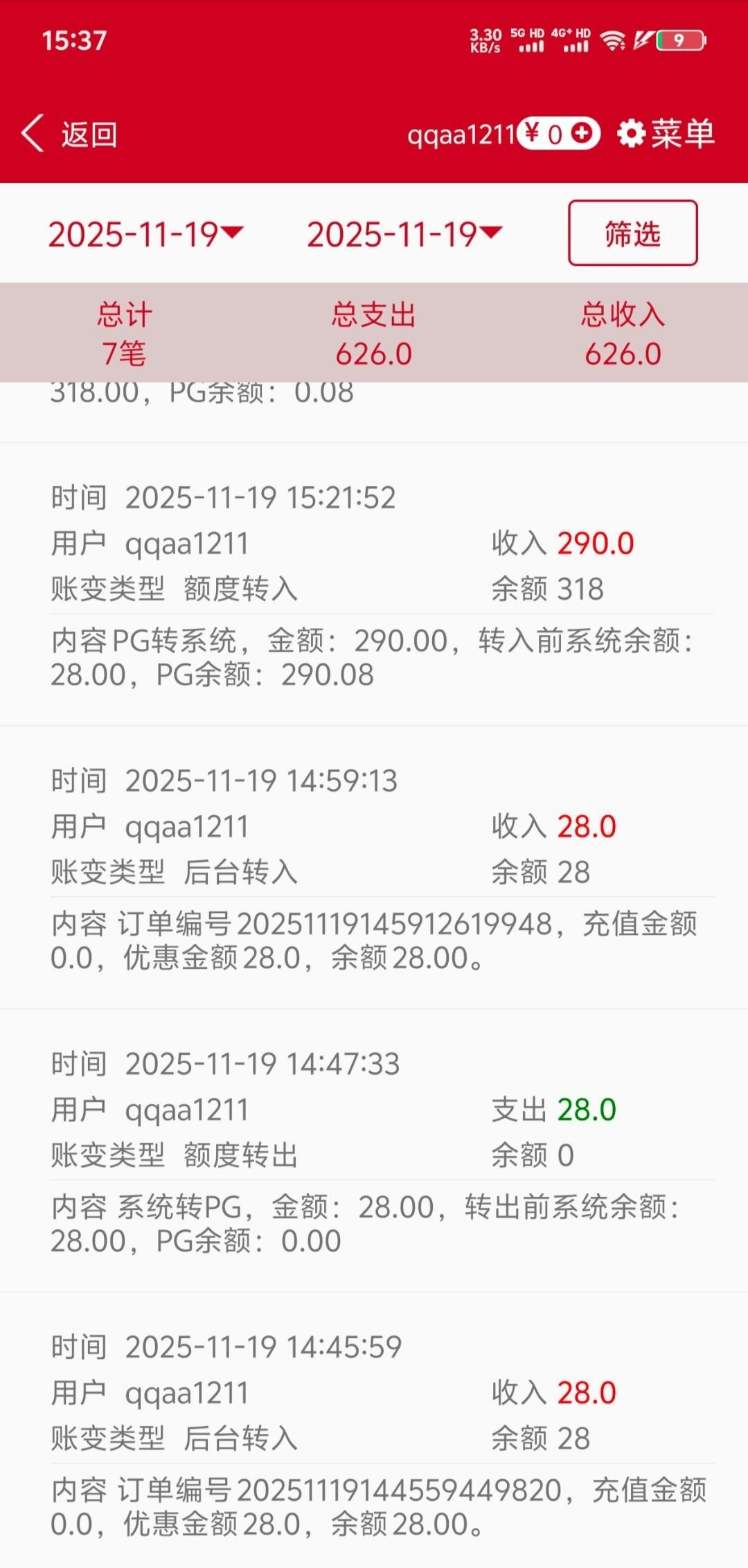Go back with the 返回 arrow
The width and height of the screenshot is (748, 1568).
point(69,134)
